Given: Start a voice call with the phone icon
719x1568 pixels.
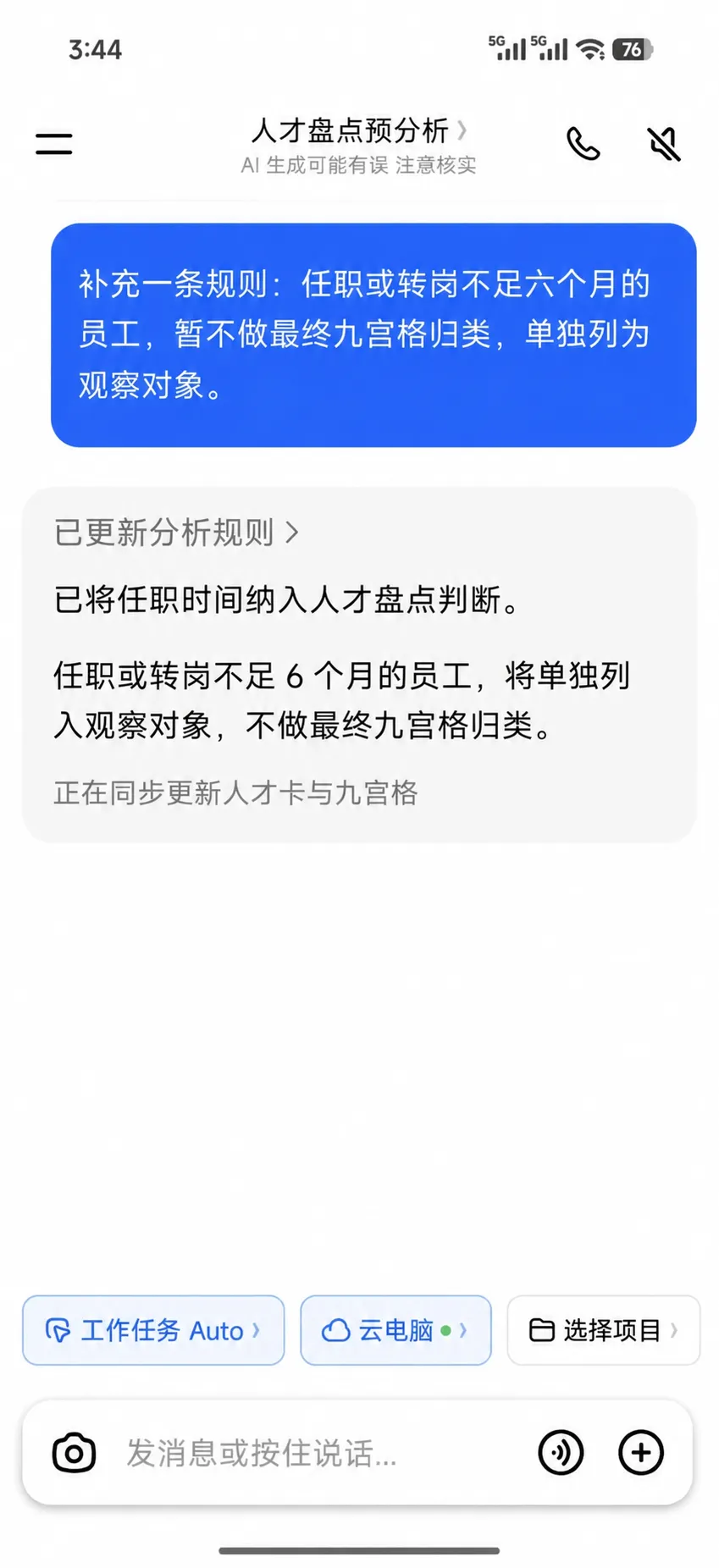Looking at the screenshot, I should 583,144.
